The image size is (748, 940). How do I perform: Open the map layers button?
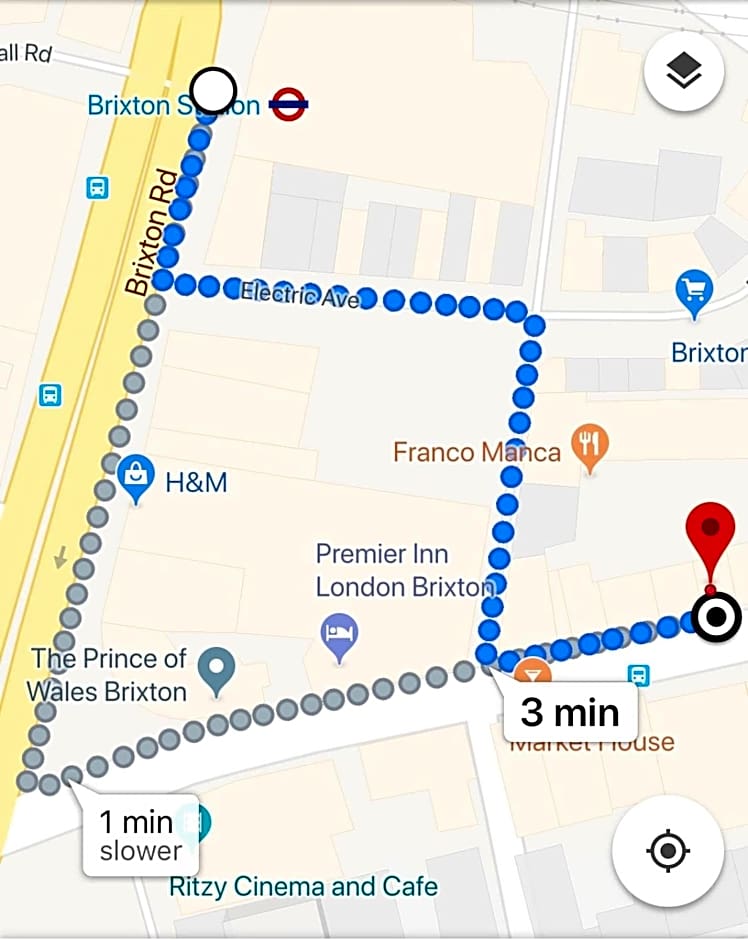(x=684, y=71)
